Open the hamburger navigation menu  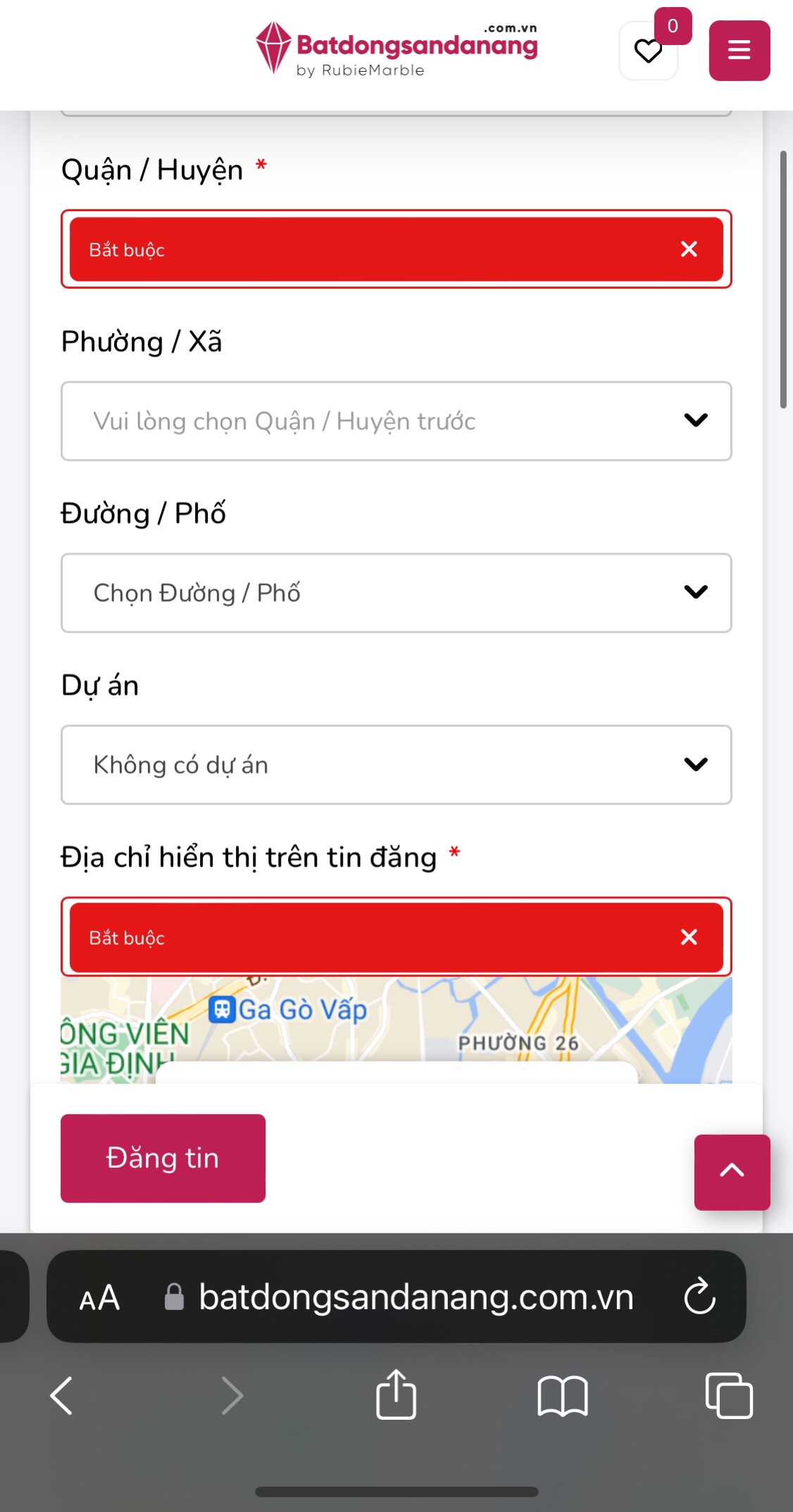(x=739, y=50)
